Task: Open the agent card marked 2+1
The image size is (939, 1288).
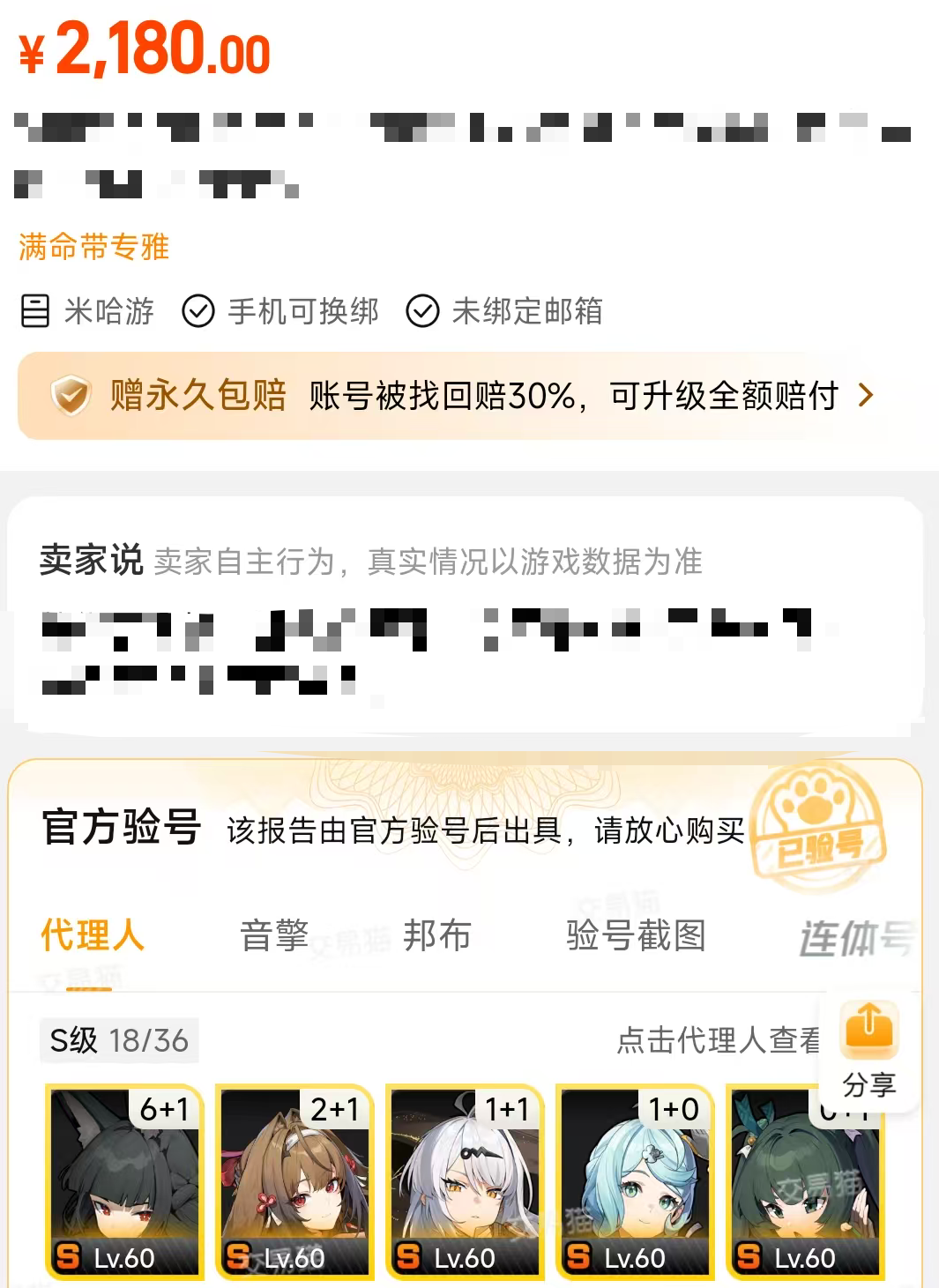Action: tap(294, 1181)
